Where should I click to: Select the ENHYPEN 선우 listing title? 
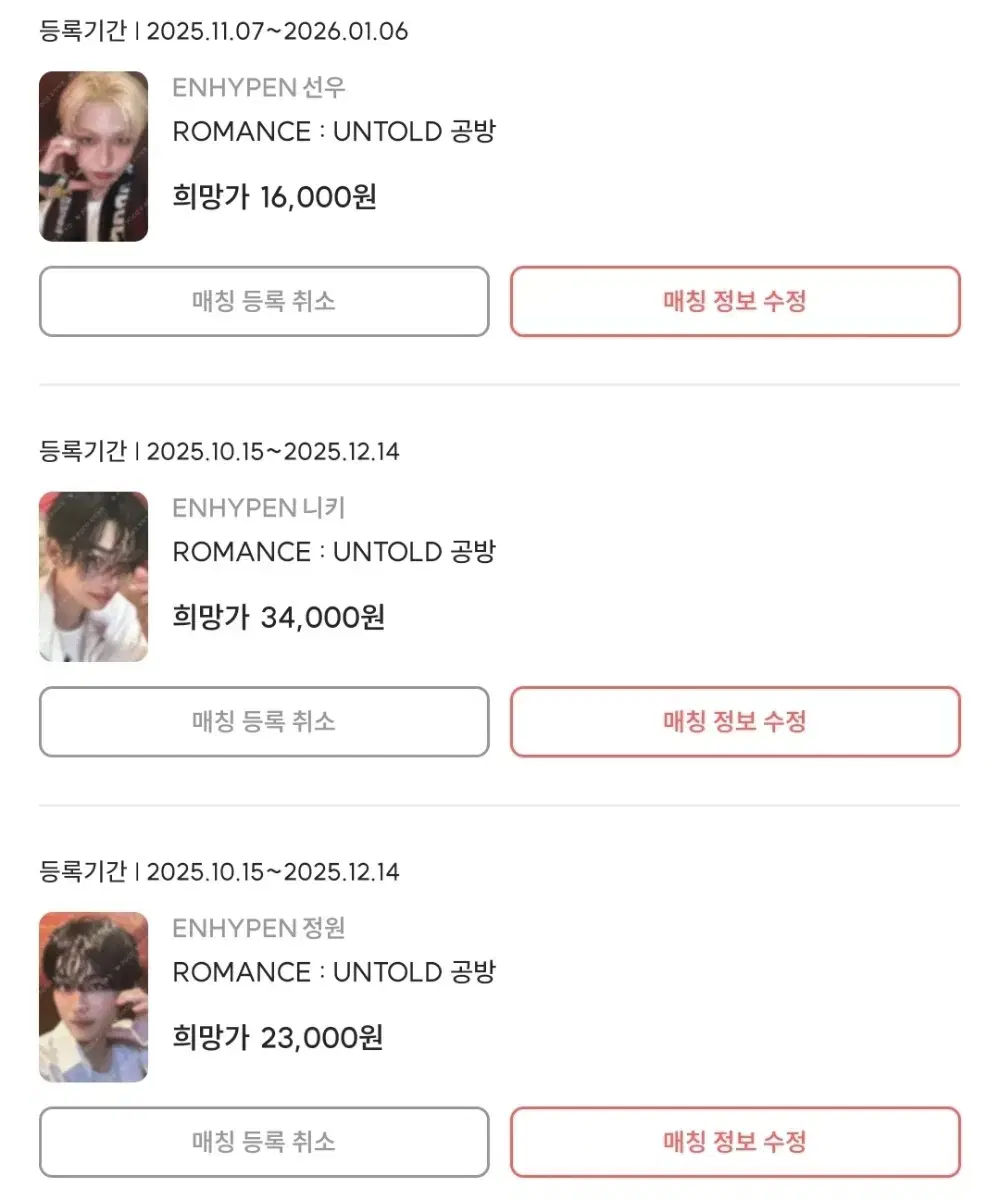(260, 88)
